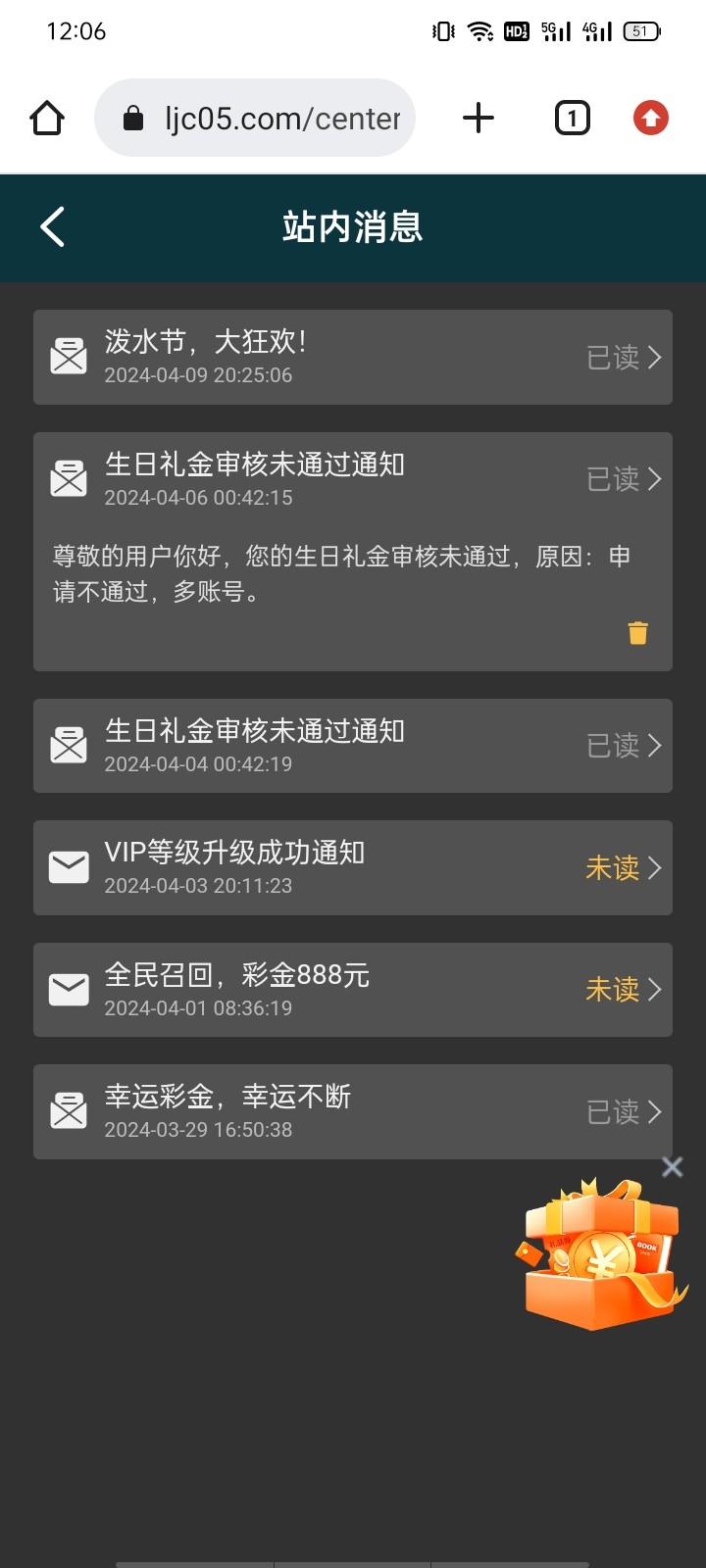706x1568 pixels.
Task: Click the read envelope icon of 幸运彩金 message
Action: pos(69,1110)
